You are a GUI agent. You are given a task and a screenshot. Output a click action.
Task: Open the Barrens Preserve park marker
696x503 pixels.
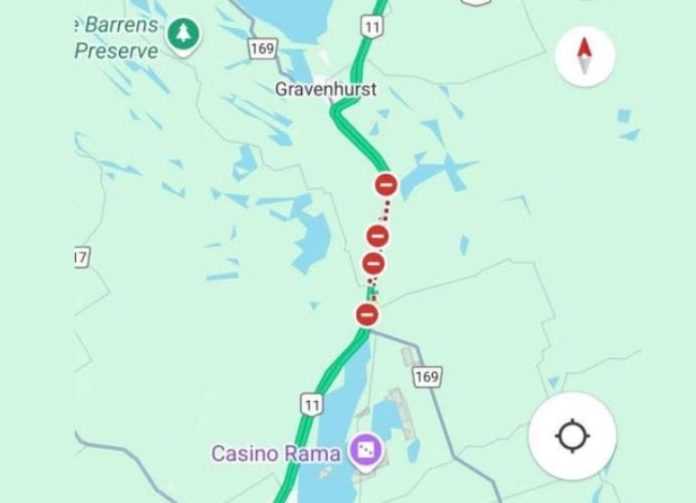[183, 35]
